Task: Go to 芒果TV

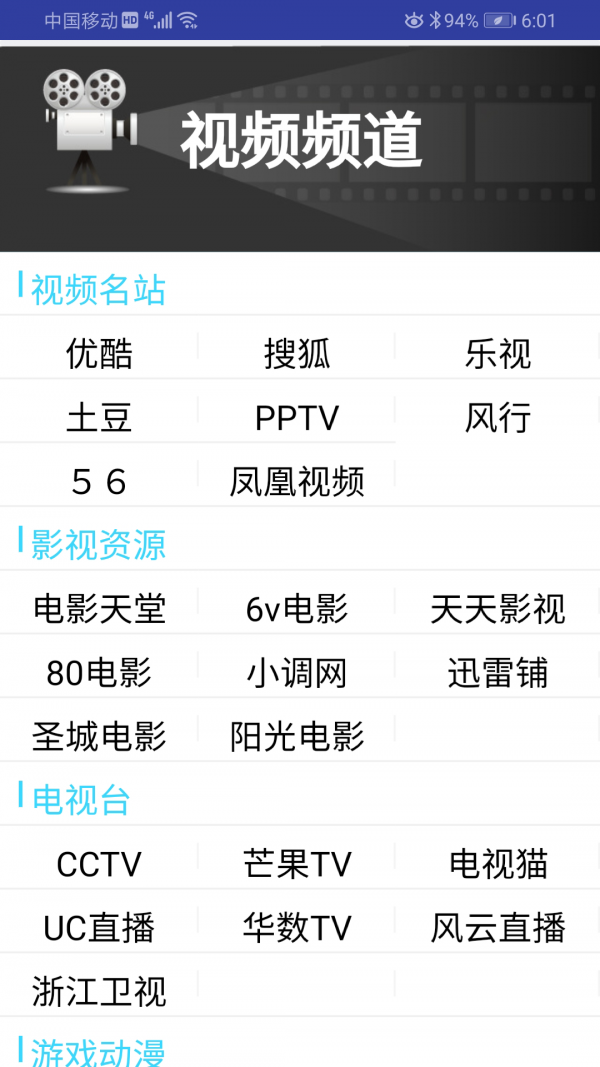Action: tap(297, 864)
